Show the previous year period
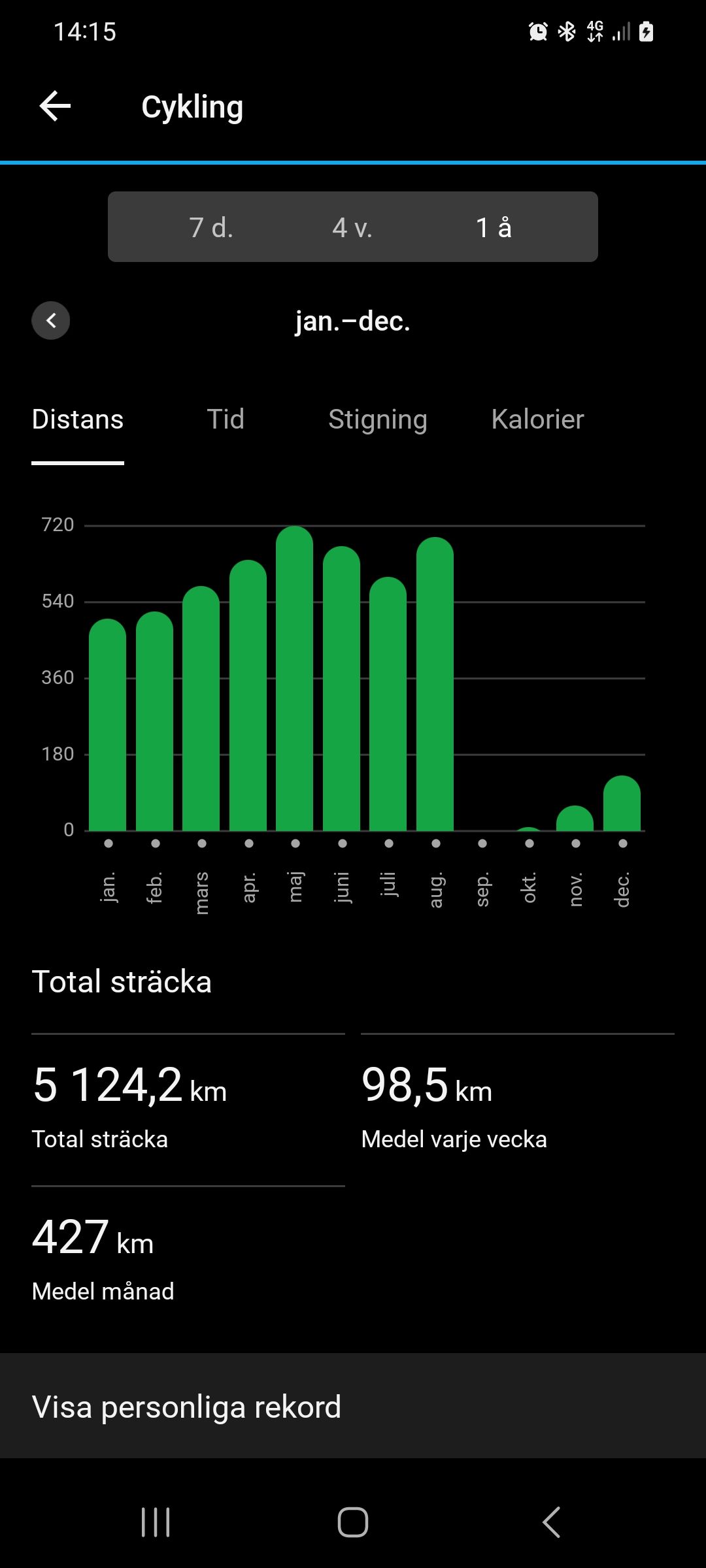This screenshot has width=706, height=1568. point(51,320)
